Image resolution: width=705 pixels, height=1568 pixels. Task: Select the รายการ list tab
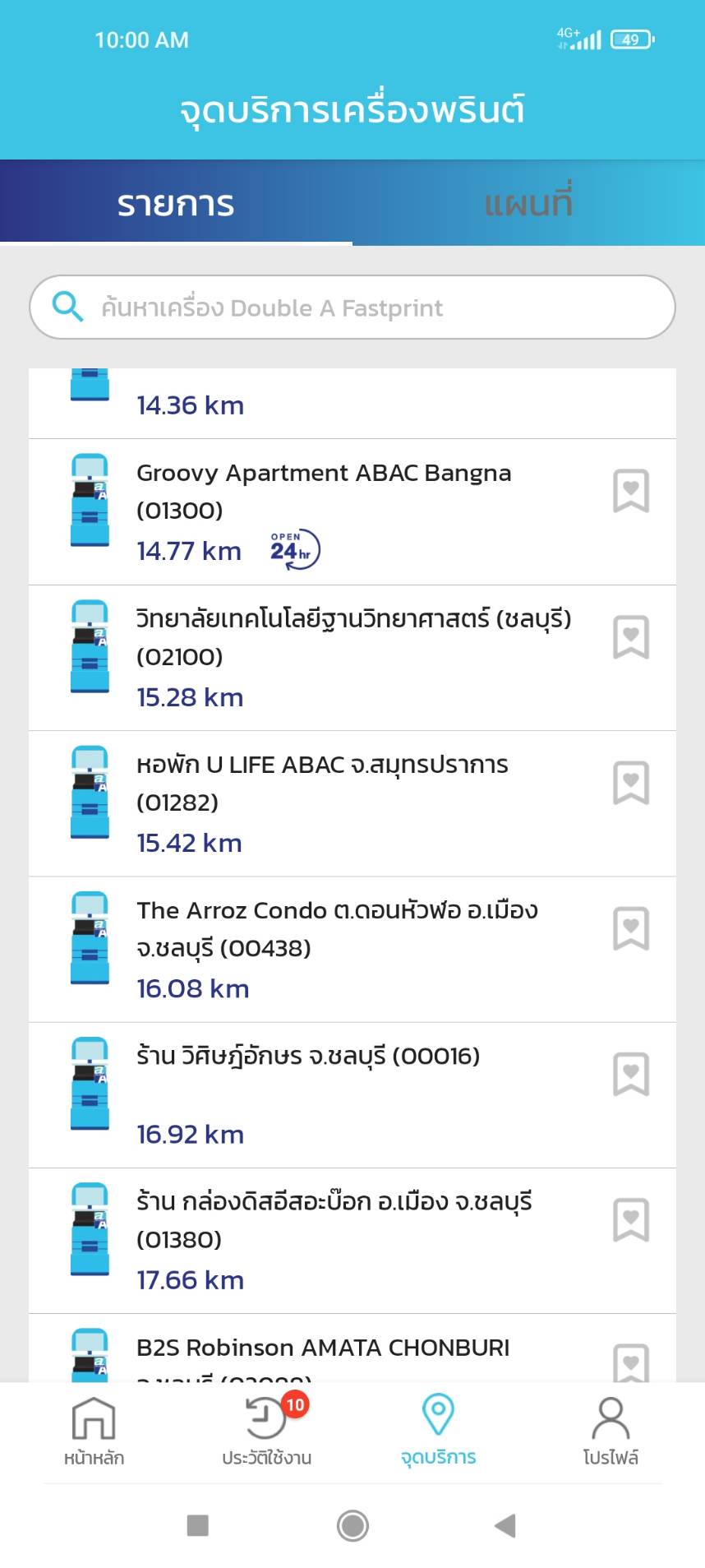[176, 203]
